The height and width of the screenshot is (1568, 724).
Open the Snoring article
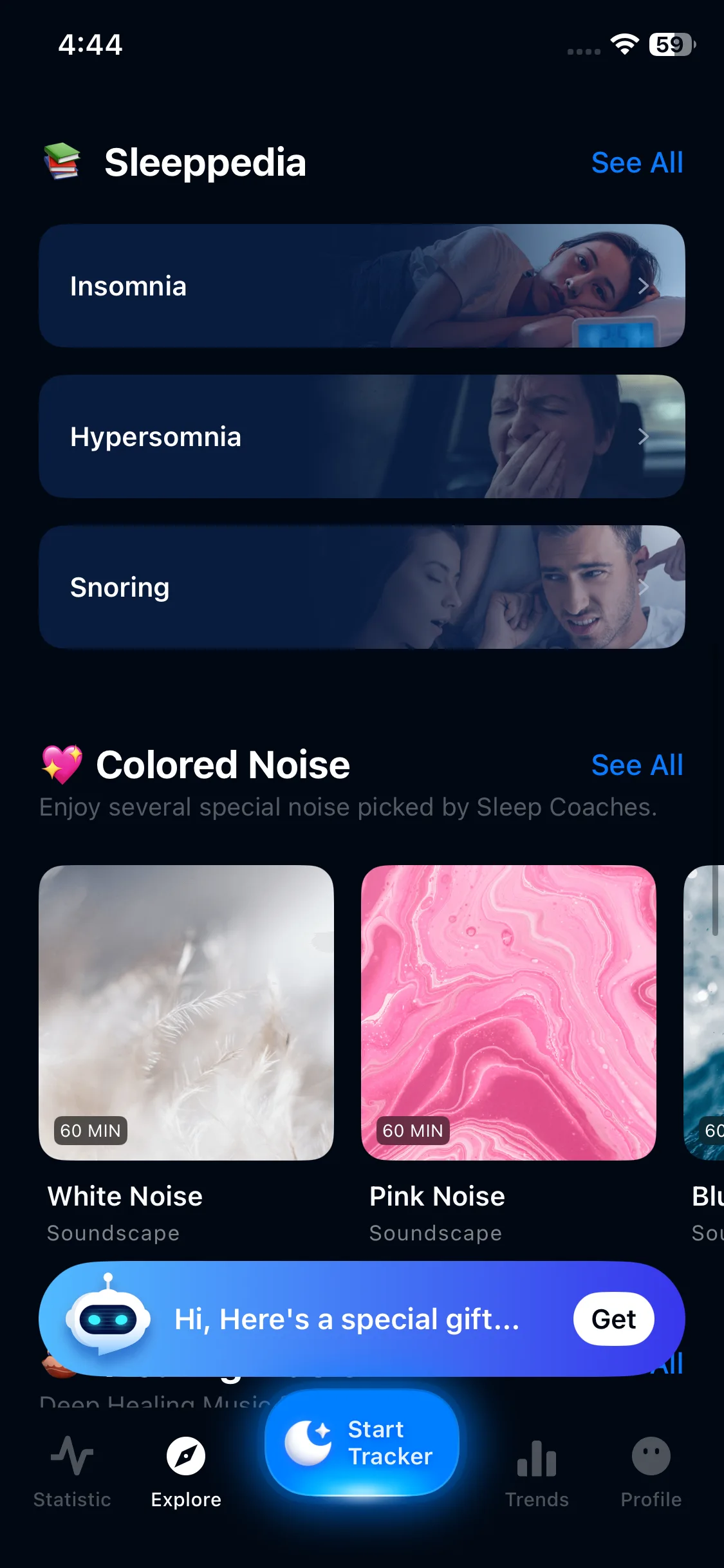pos(362,587)
